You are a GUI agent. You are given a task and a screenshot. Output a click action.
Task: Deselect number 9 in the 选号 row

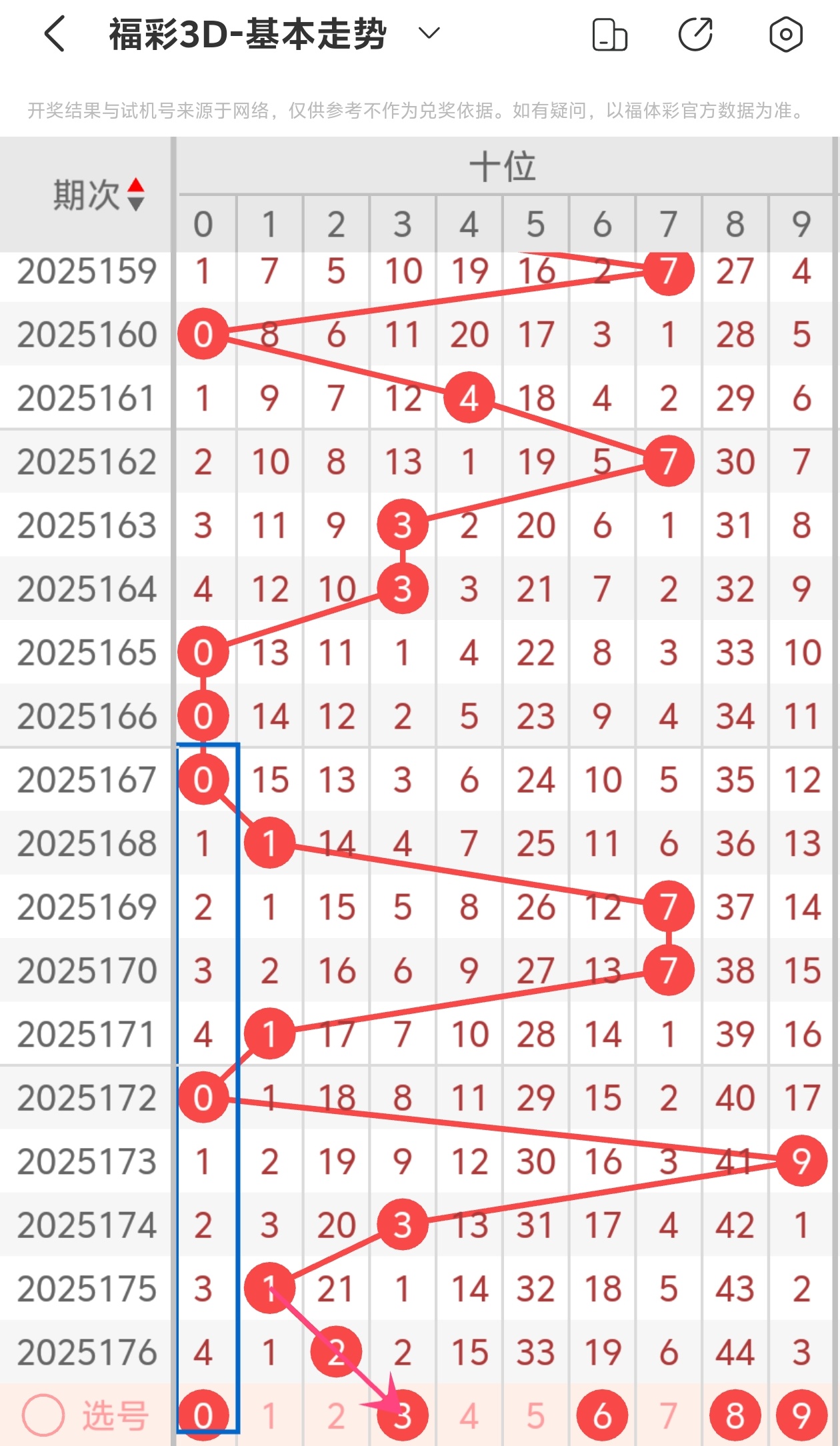802,1415
